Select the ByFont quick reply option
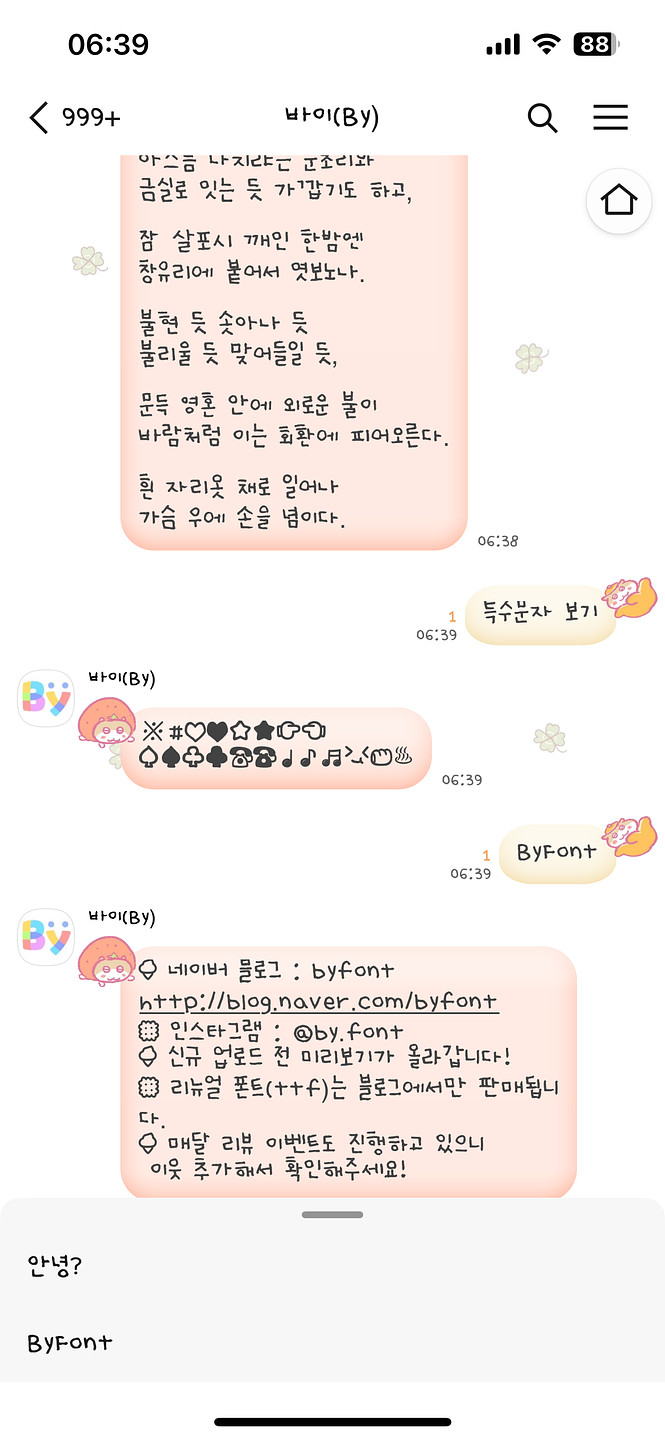Screen dimensions: 665x1440 point(70,1342)
